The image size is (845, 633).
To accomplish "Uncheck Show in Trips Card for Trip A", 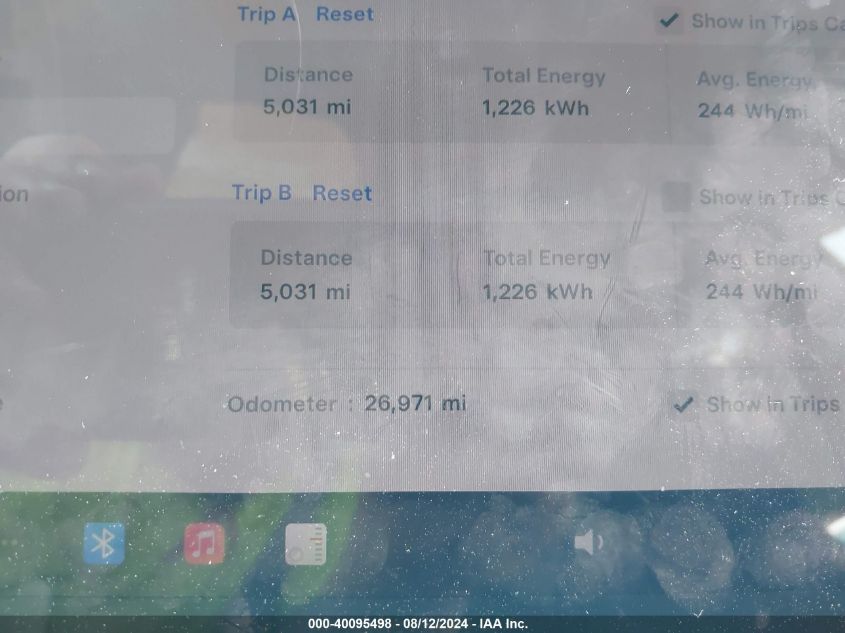I will 670,21.
